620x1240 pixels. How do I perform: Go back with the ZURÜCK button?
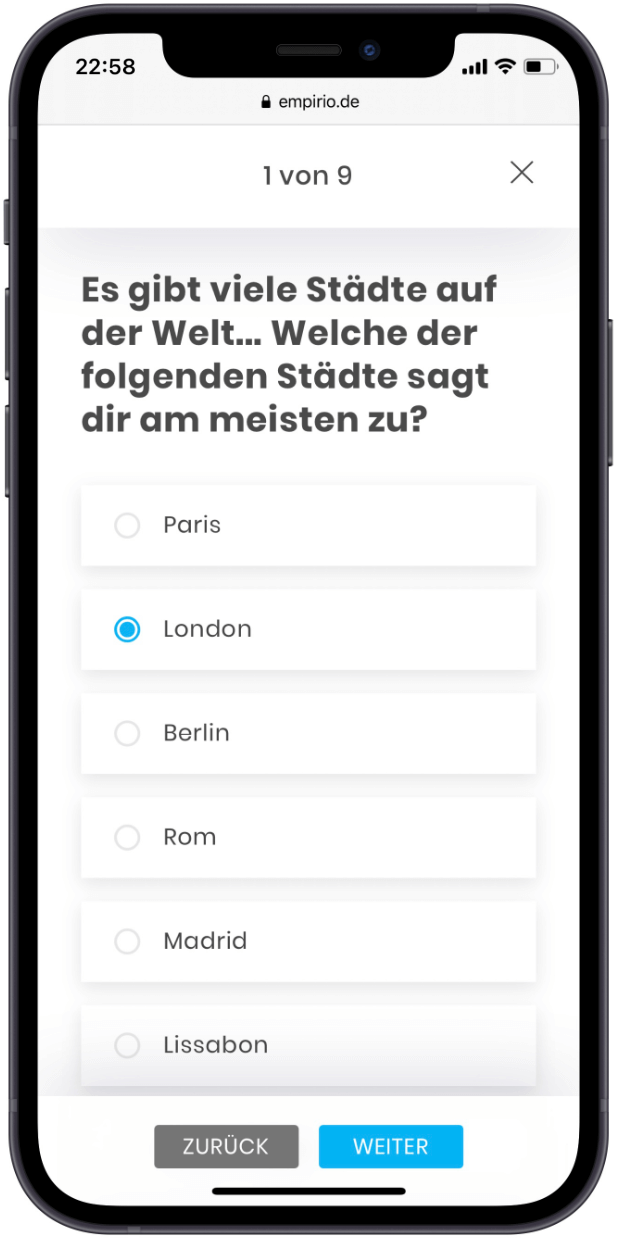(x=226, y=1147)
